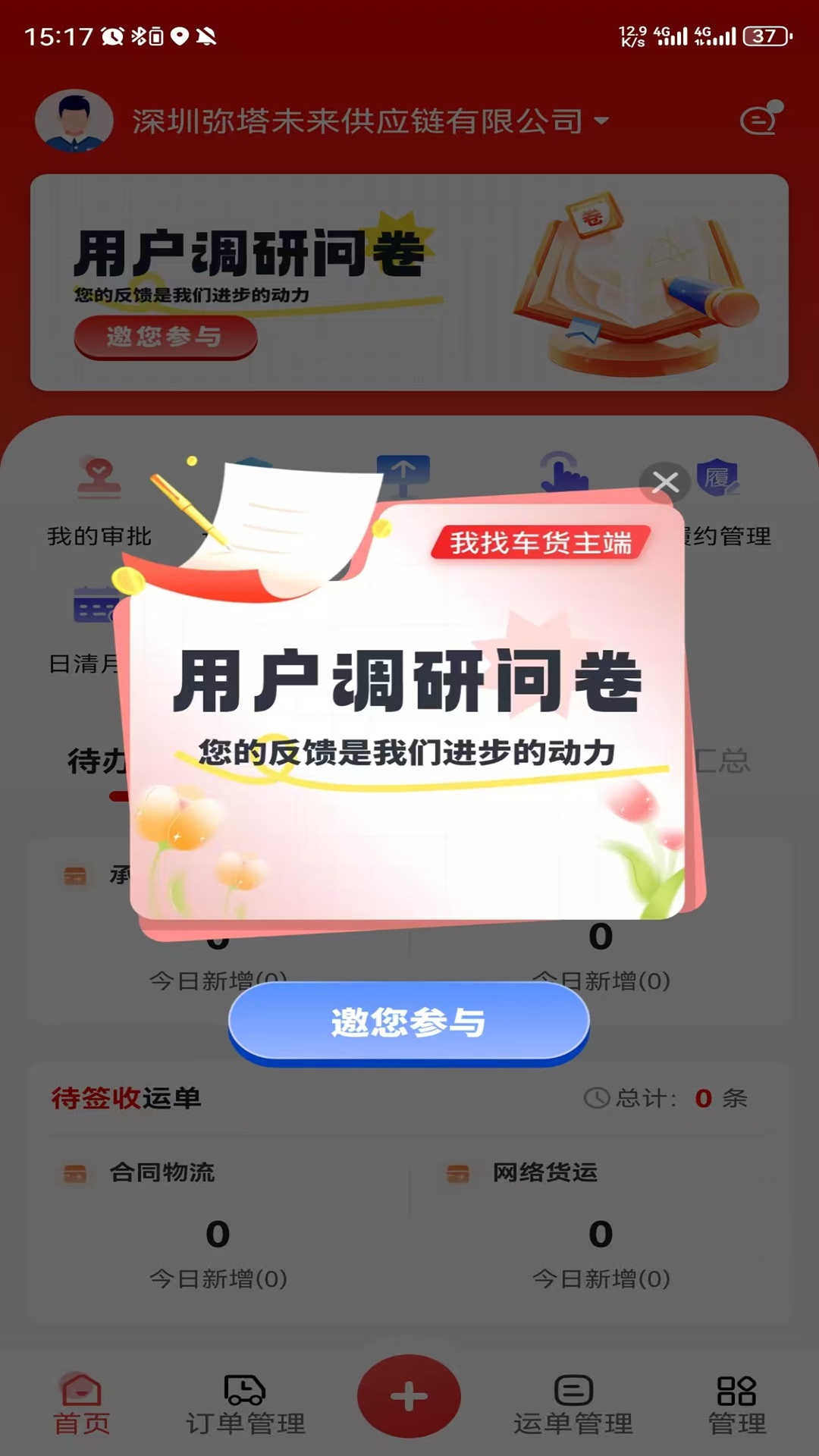This screenshot has height=1456, width=819.
Task: Tap the red plus button
Action: coord(409,1396)
